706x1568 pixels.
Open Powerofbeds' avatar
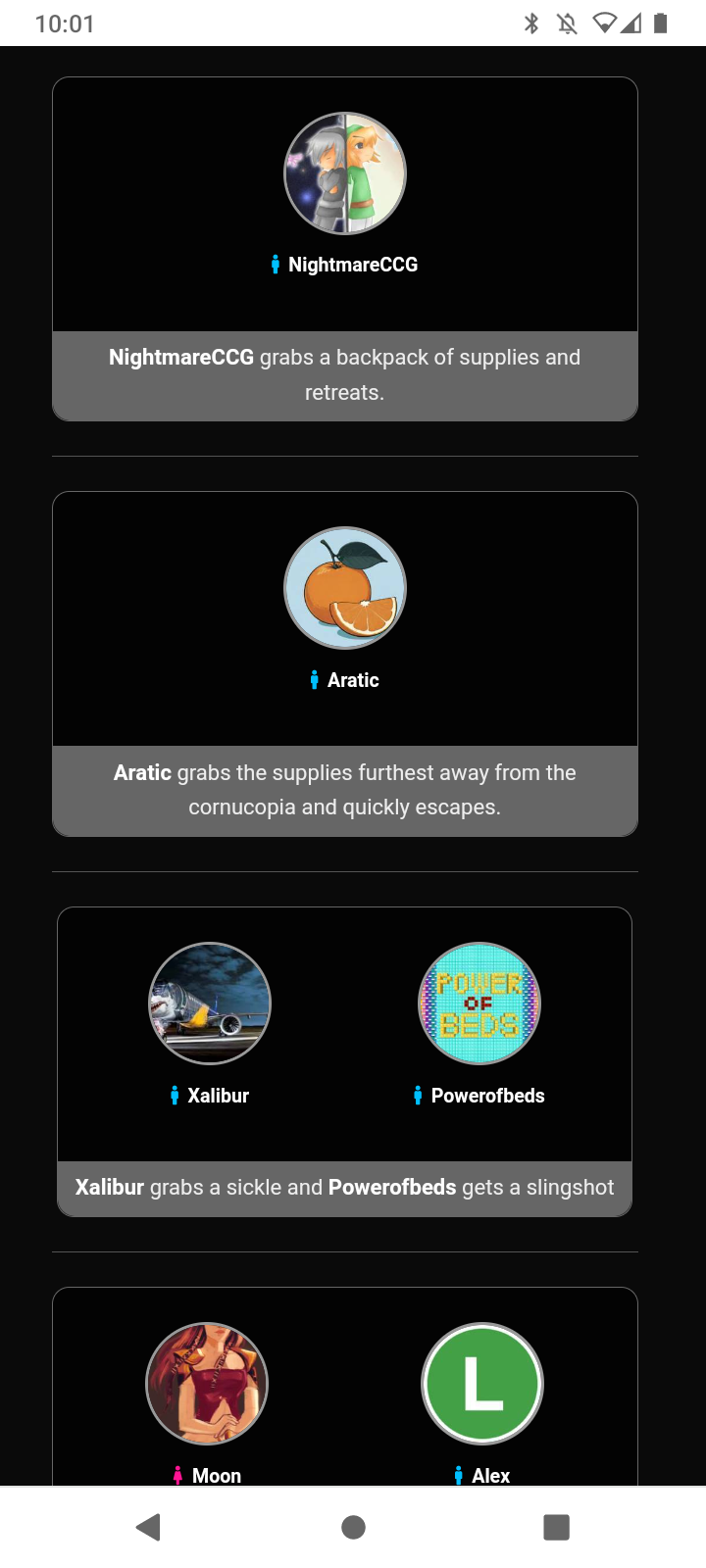pyautogui.click(x=479, y=1004)
